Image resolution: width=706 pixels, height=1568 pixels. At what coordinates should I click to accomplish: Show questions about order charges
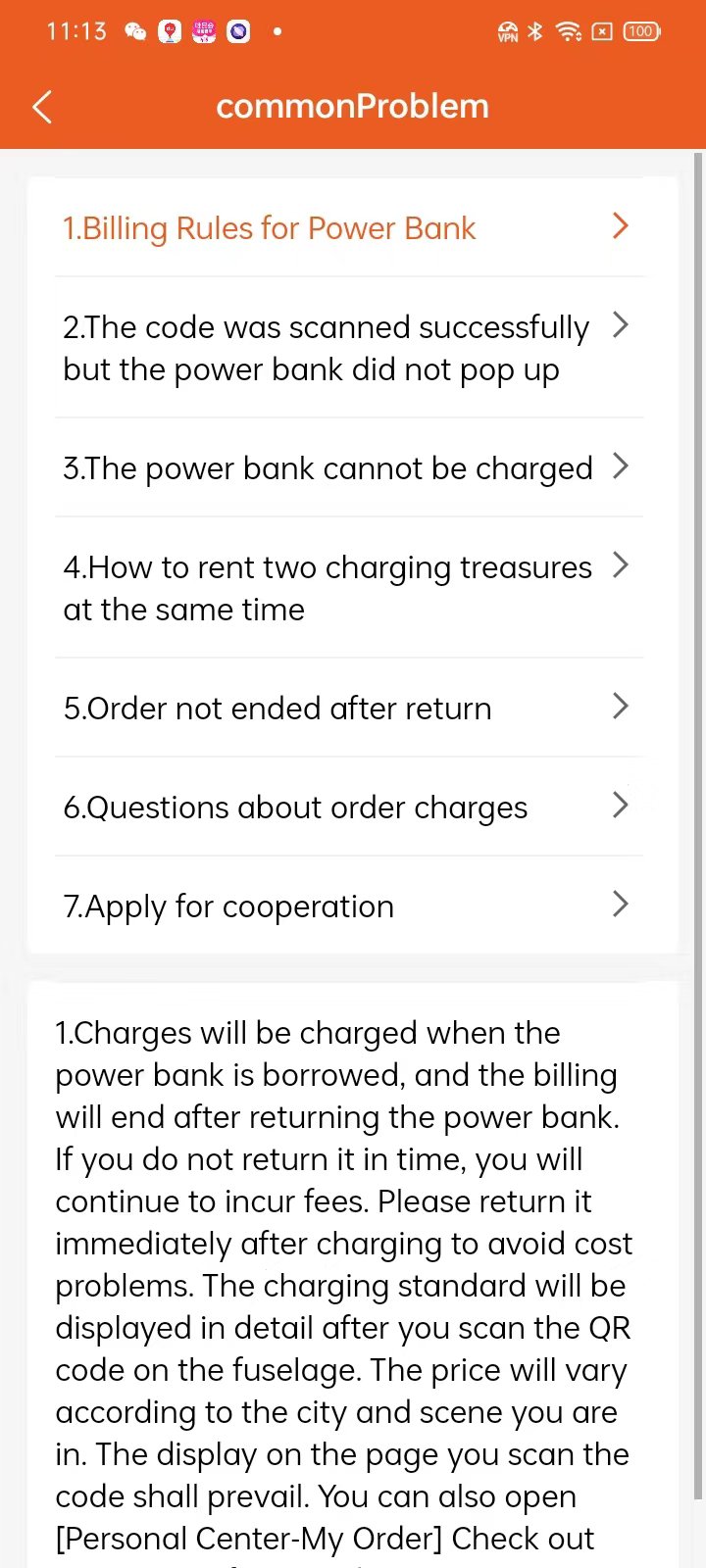[x=349, y=807]
